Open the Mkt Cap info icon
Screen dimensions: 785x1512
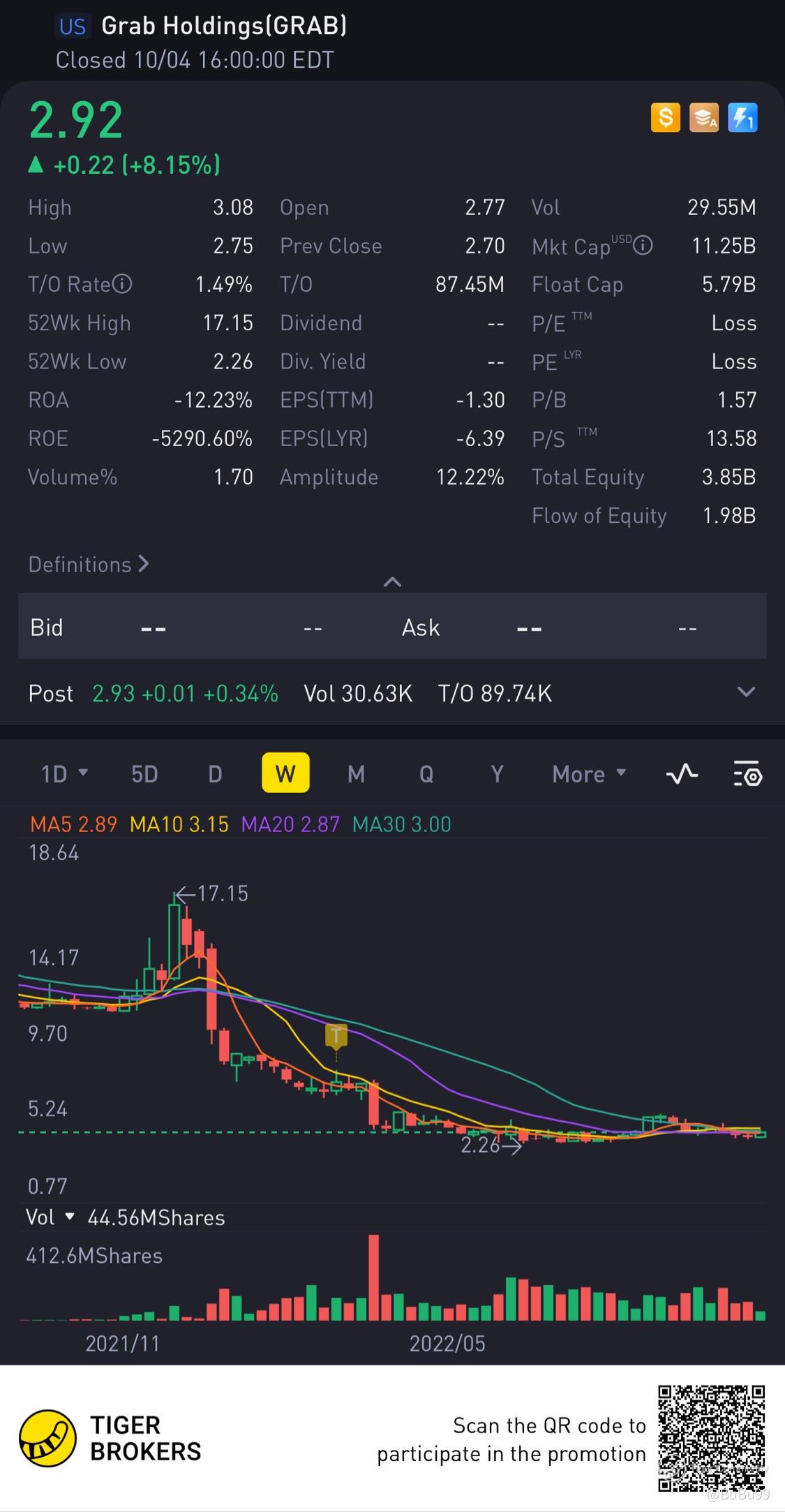[643, 246]
